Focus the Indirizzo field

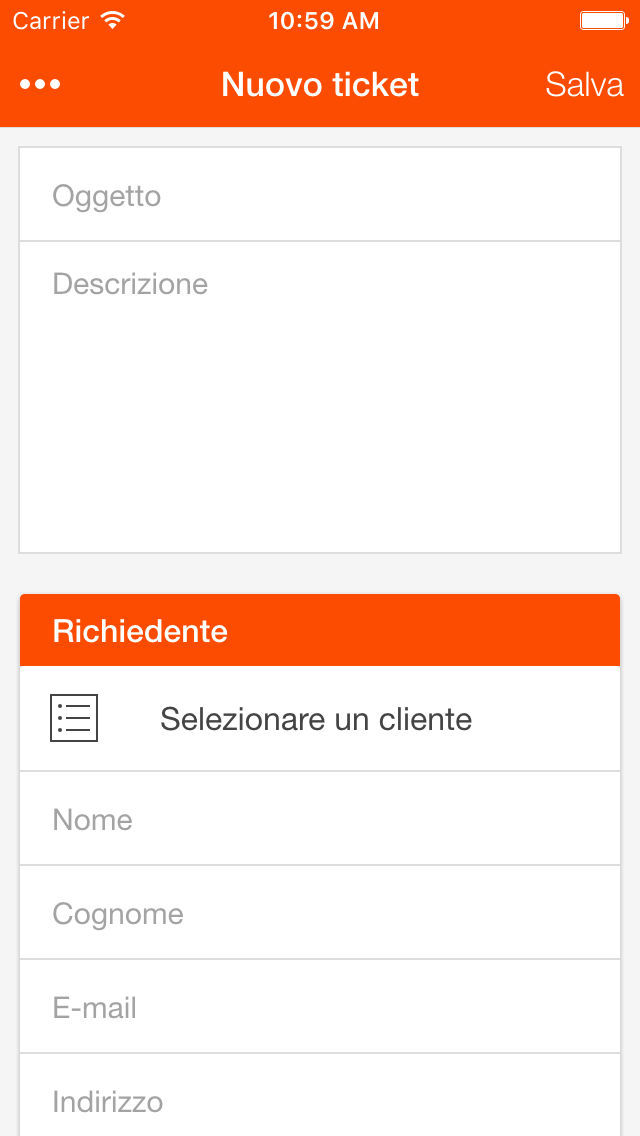click(320, 1095)
